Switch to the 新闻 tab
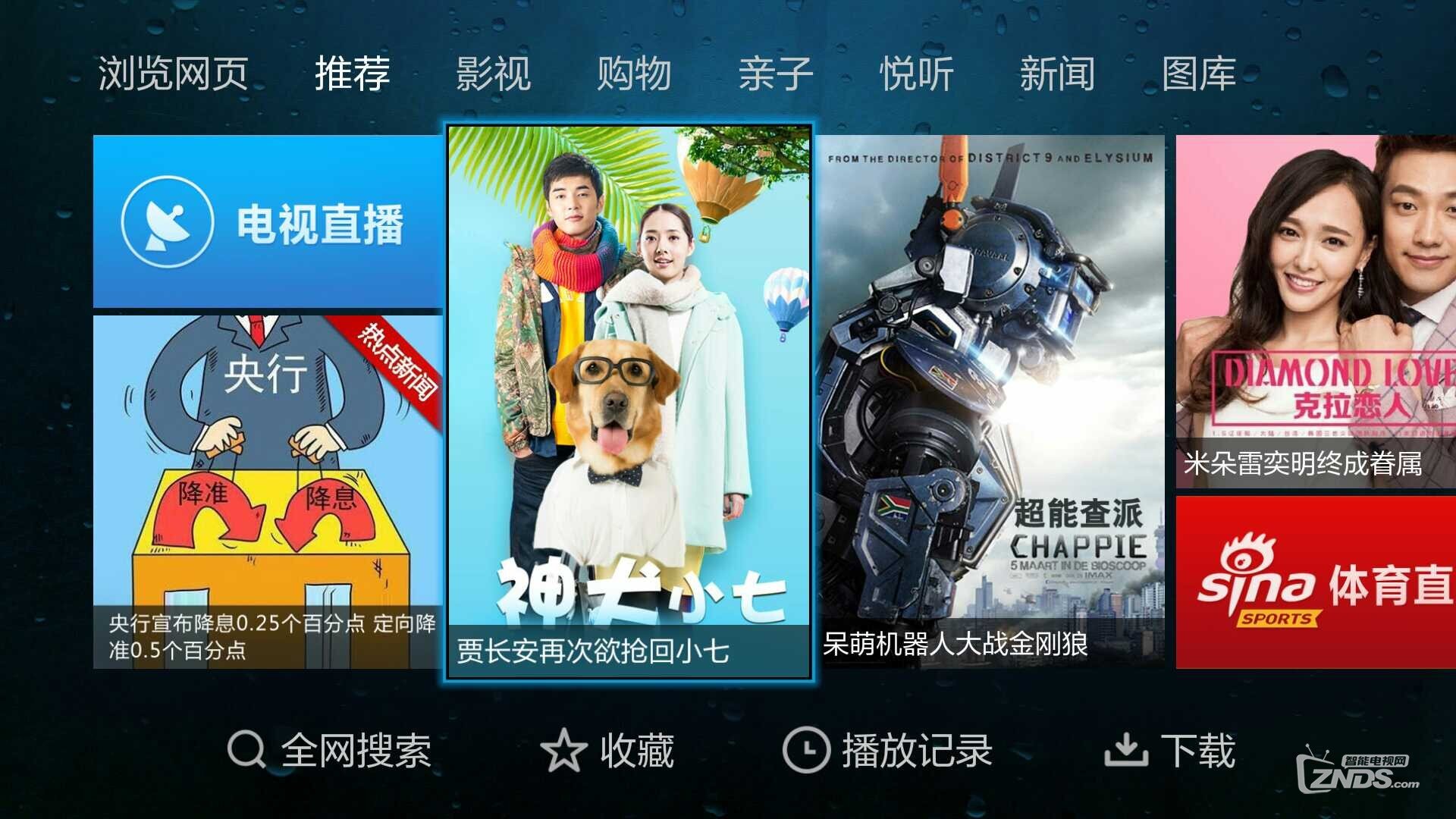Image resolution: width=1456 pixels, height=819 pixels. coord(1057,74)
